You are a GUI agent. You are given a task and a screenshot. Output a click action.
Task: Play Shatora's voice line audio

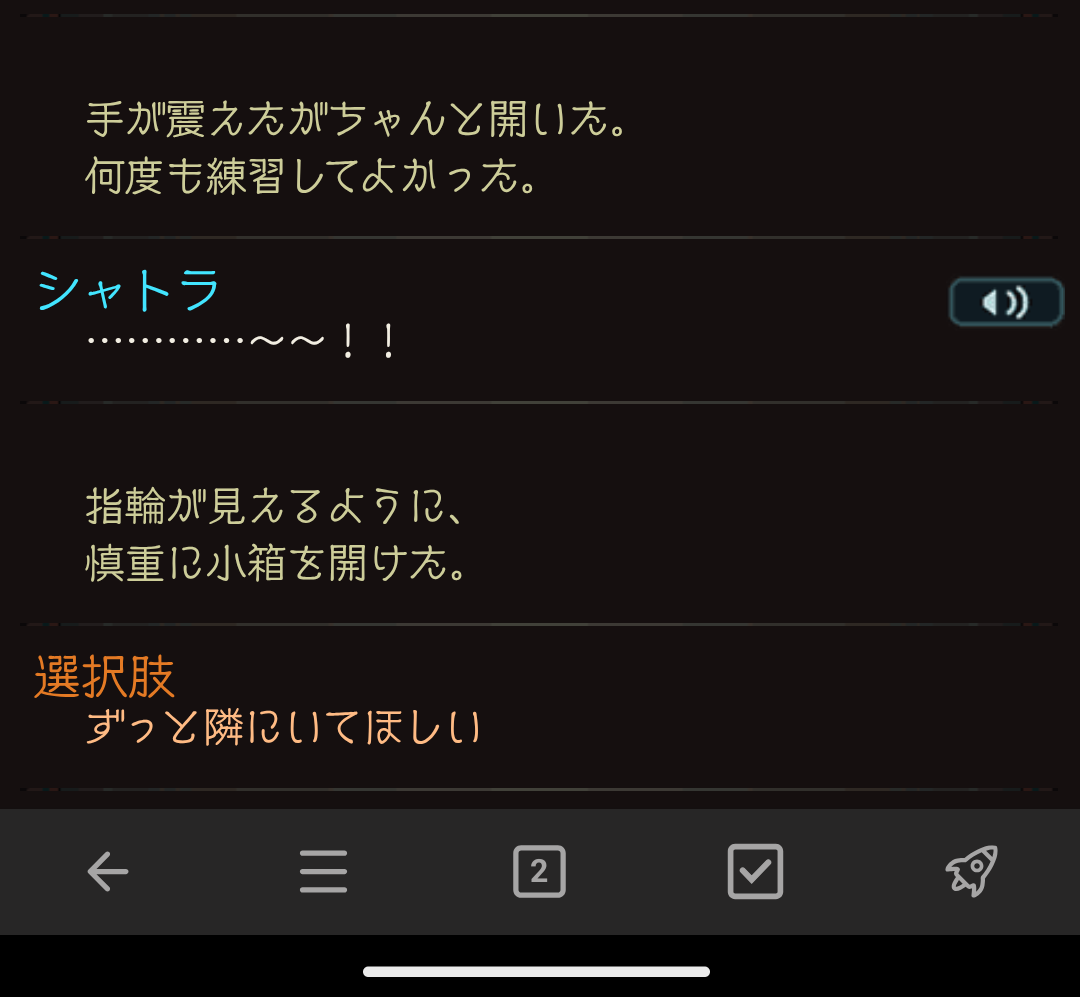pos(1005,302)
